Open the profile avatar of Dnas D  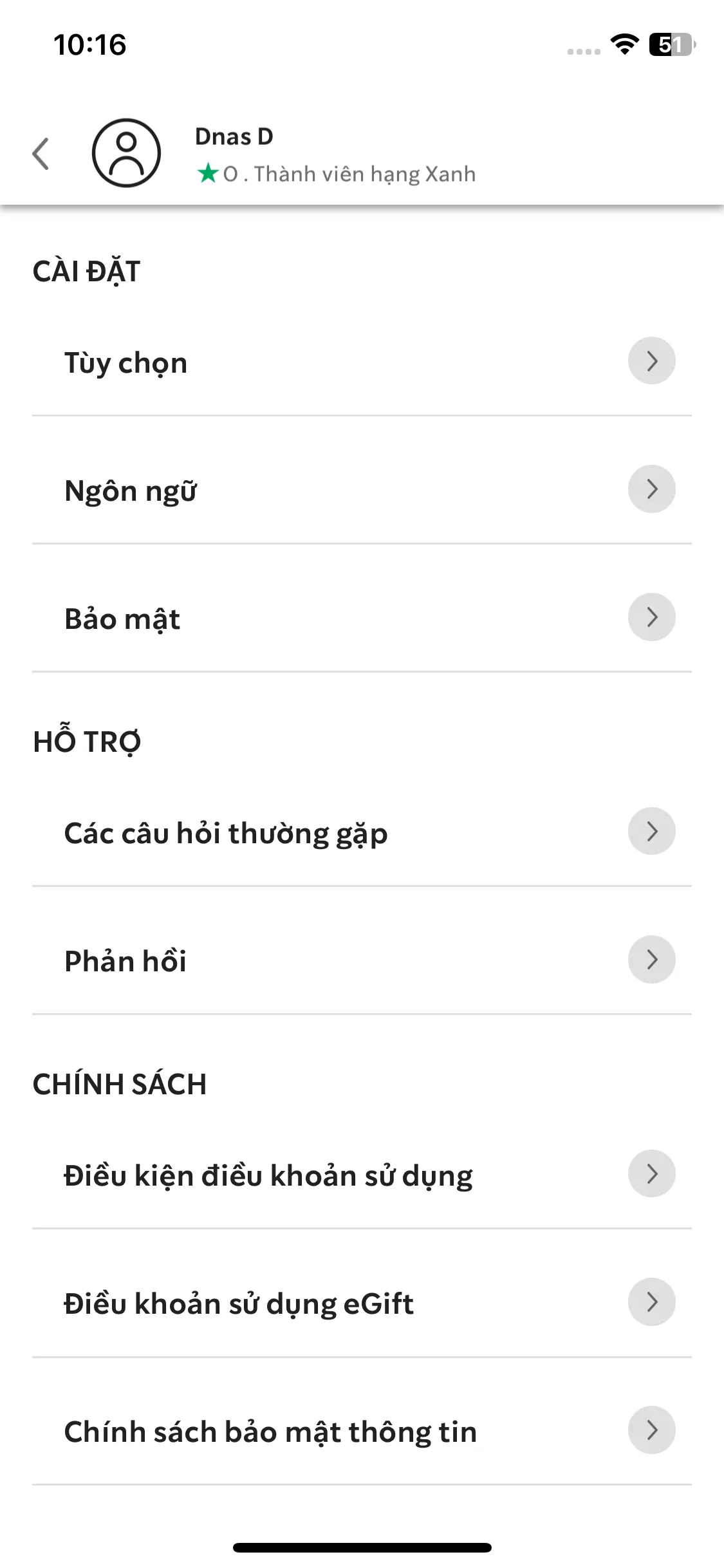pos(126,153)
